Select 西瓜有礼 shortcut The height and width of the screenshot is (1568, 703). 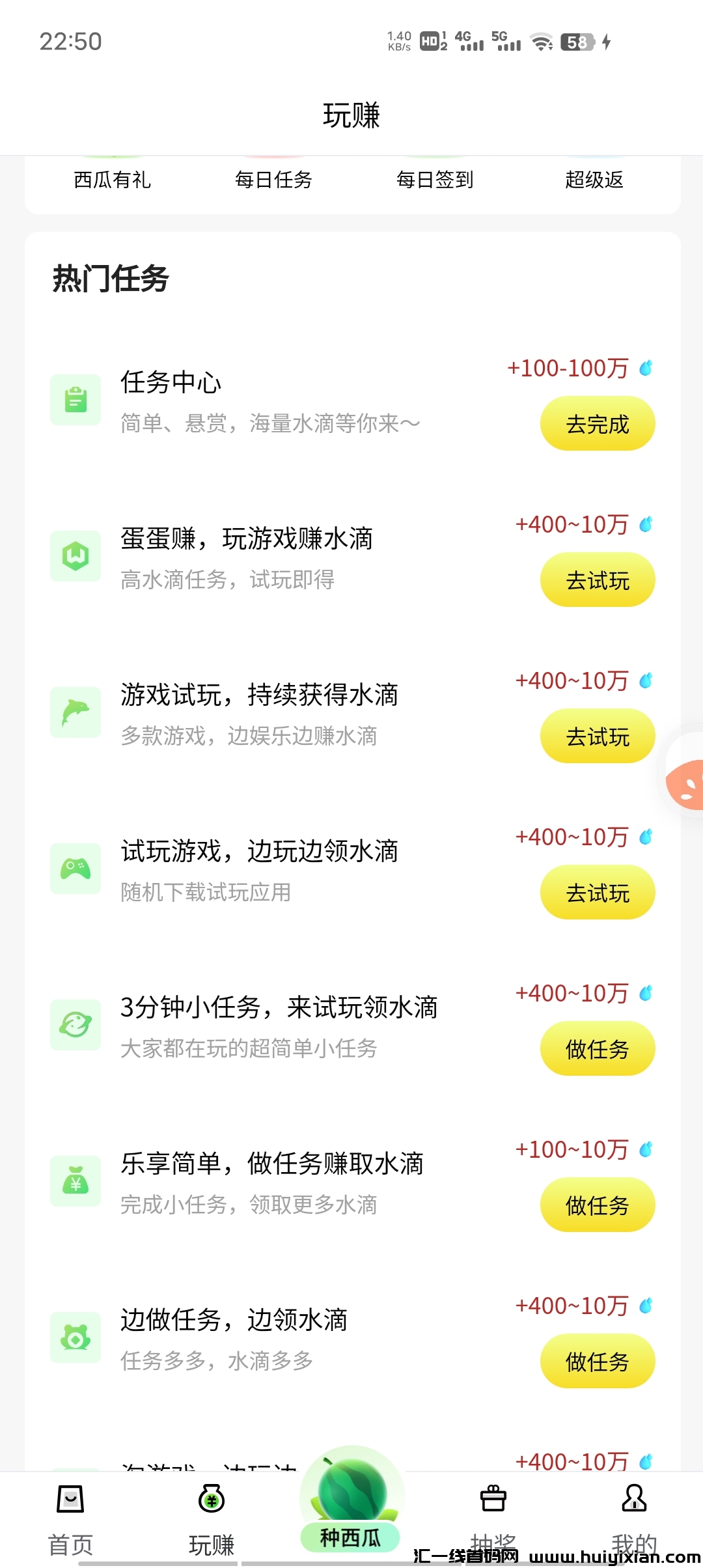[x=112, y=180]
